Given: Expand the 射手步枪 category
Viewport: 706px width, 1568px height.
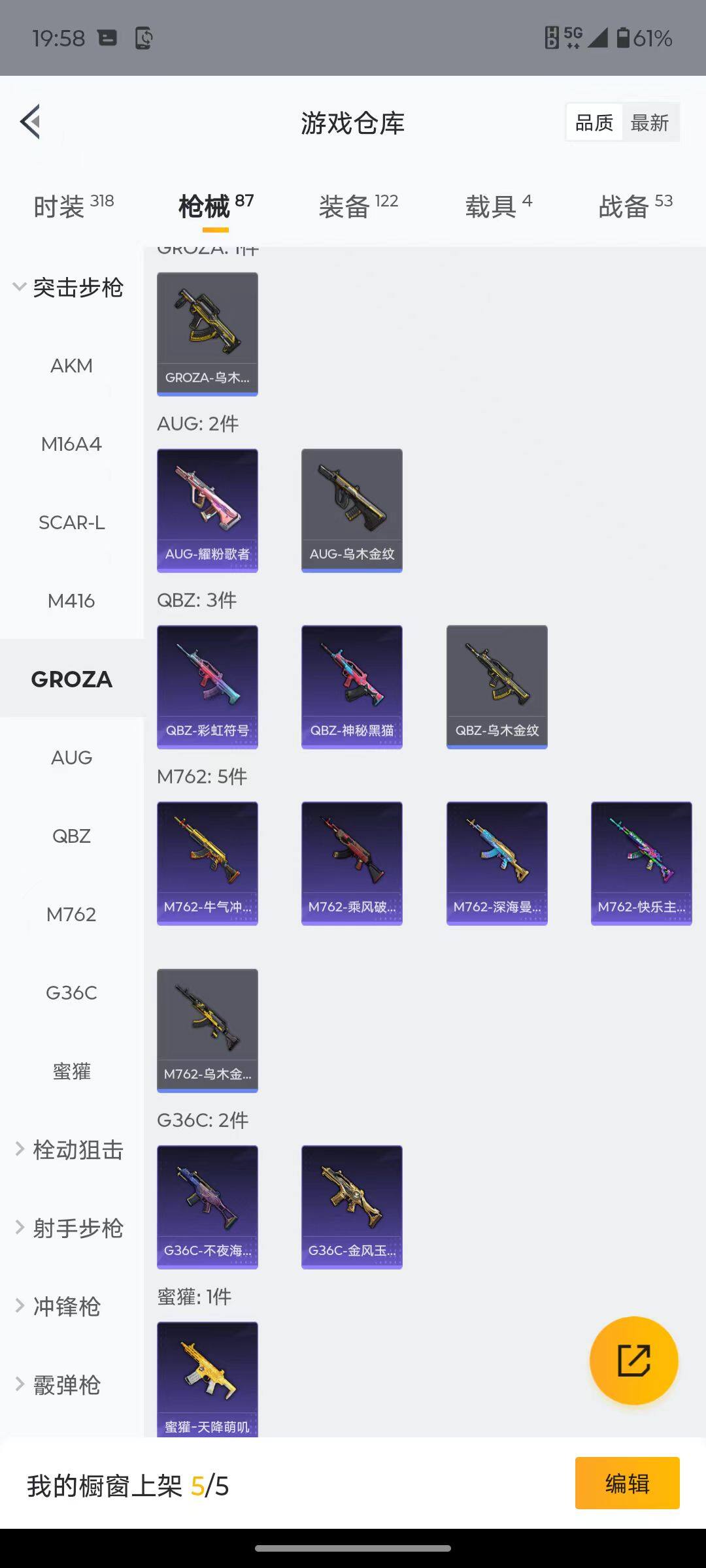Looking at the screenshot, I should click(69, 1228).
